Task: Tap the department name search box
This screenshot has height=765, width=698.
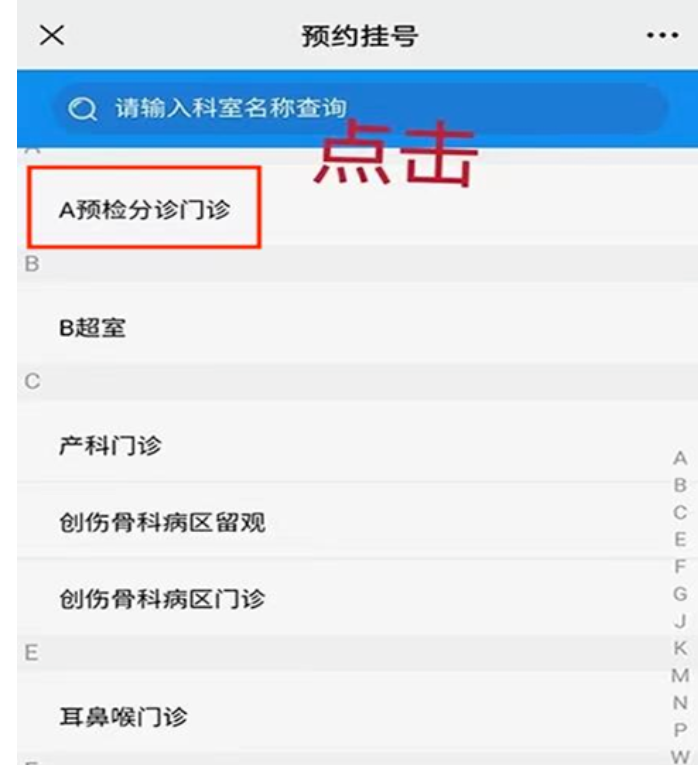Action: pyautogui.click(x=360, y=108)
